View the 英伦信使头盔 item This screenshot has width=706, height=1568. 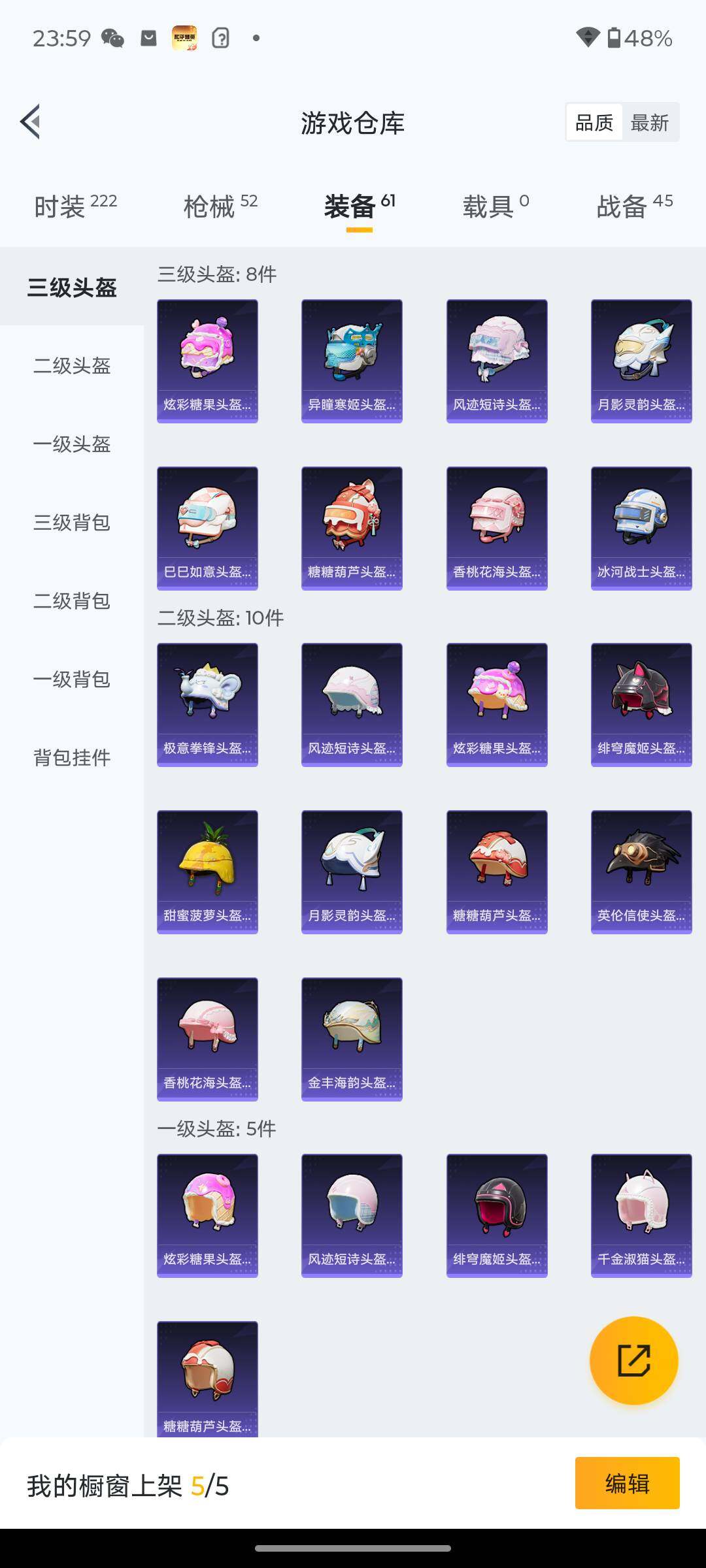point(641,872)
